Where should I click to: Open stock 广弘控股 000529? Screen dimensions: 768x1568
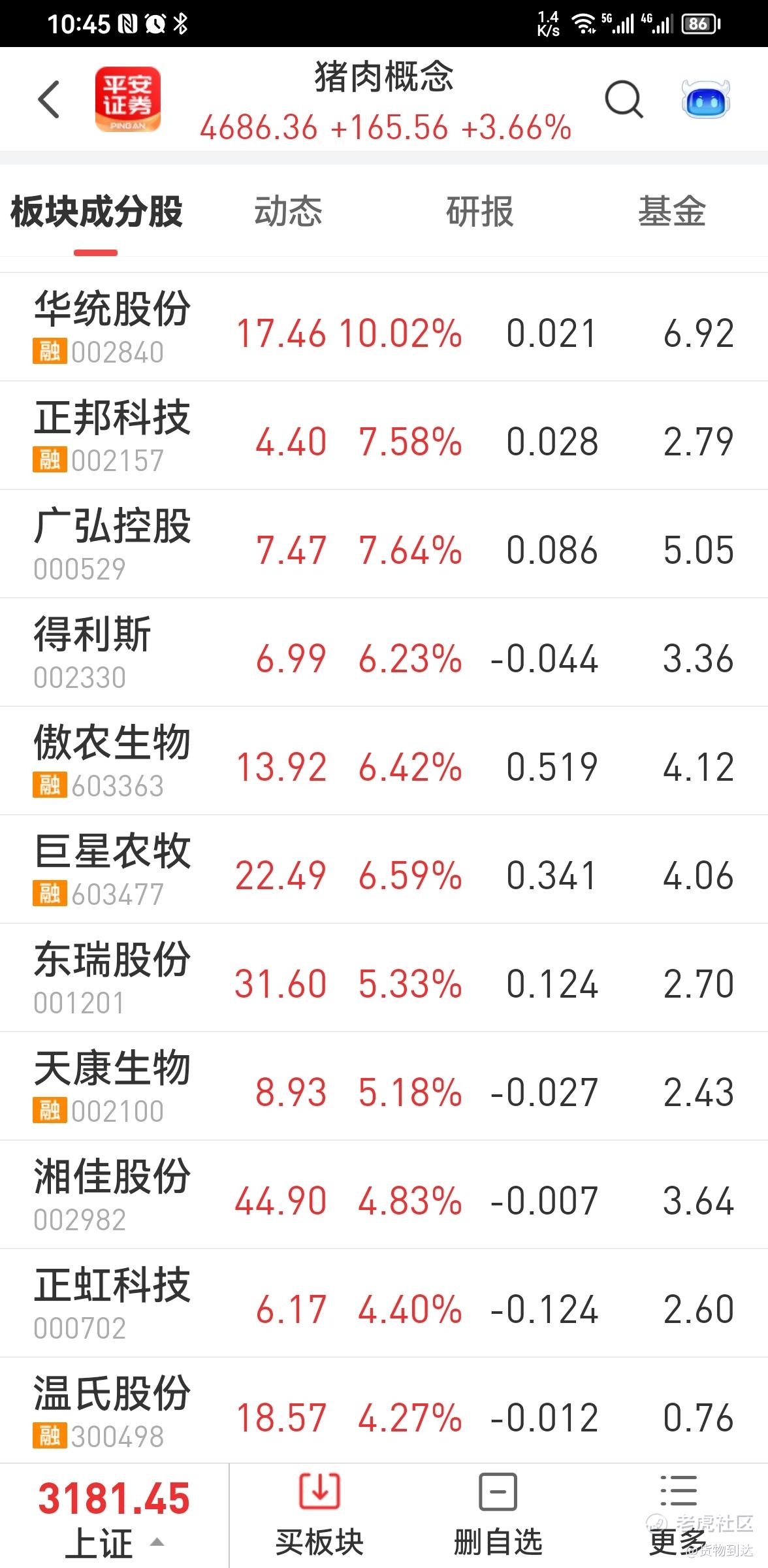(x=112, y=544)
